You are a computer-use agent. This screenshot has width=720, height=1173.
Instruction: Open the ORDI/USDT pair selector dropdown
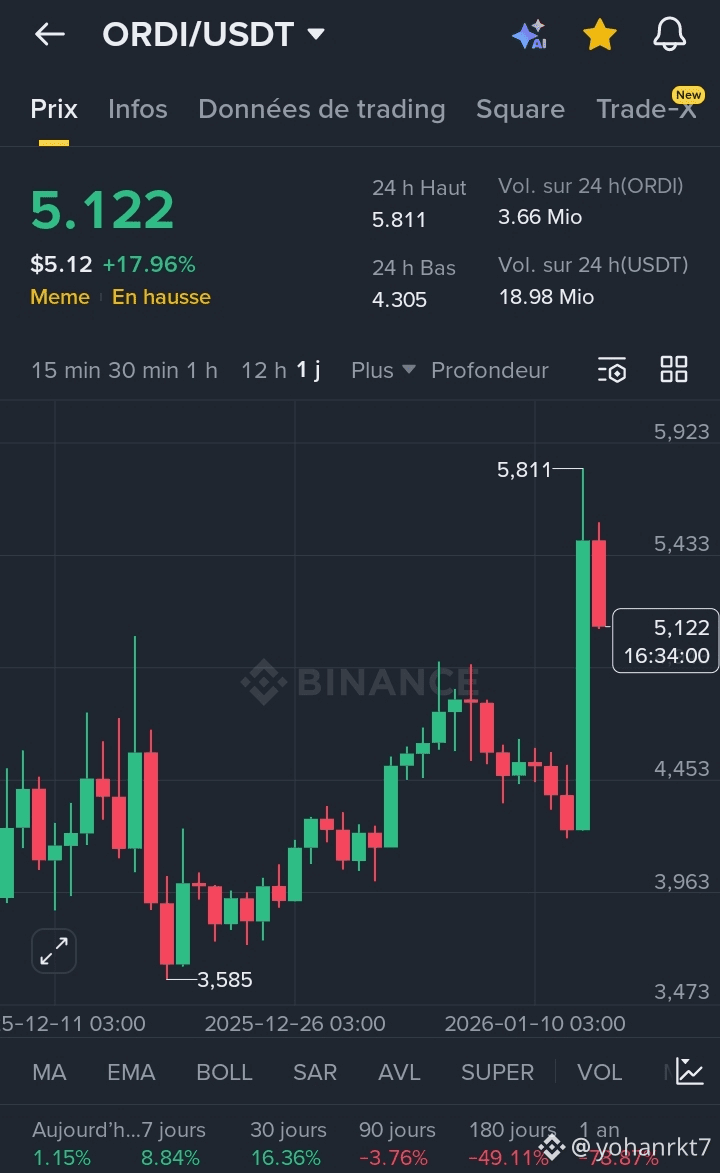(315, 34)
